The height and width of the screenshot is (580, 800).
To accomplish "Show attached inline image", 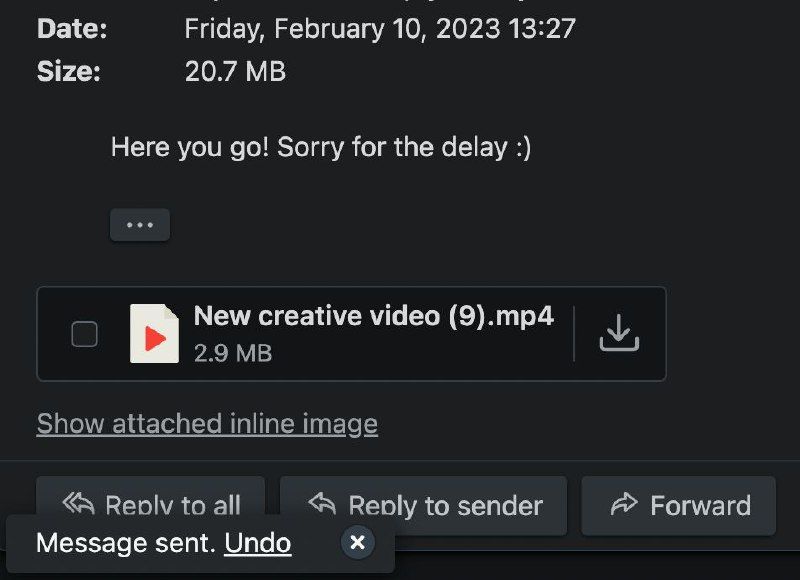I will pos(207,424).
